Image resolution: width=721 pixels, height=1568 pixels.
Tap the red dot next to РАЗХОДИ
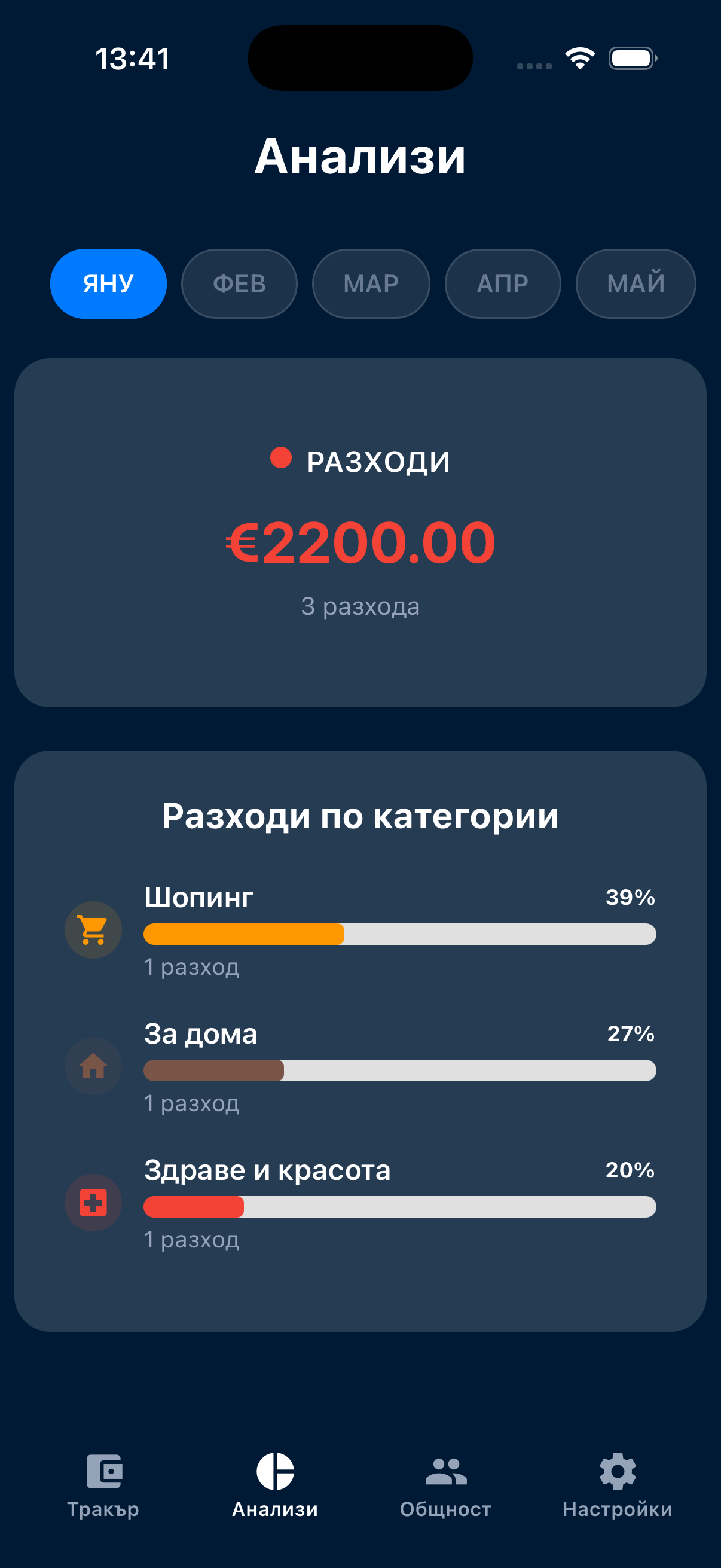coord(281,459)
